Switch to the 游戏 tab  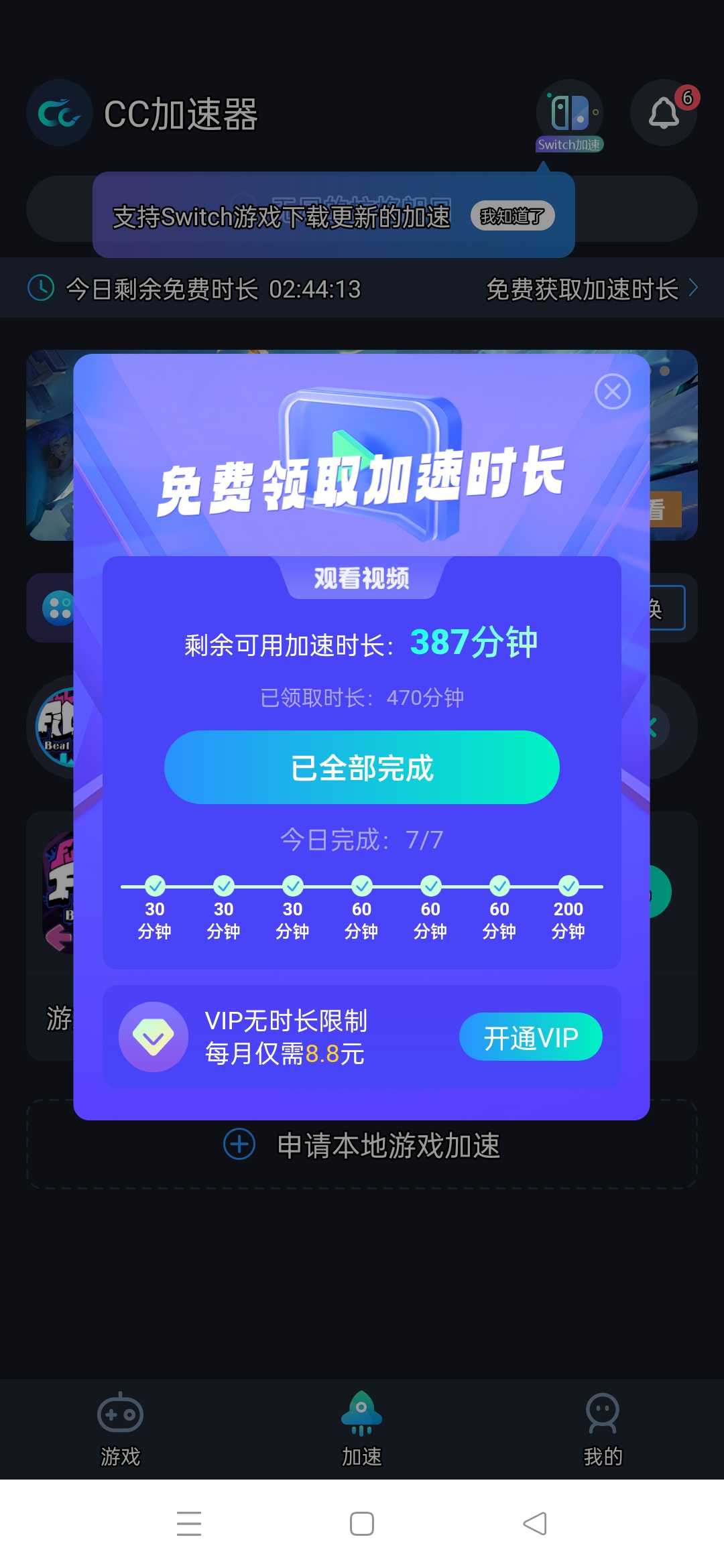pos(121,1429)
